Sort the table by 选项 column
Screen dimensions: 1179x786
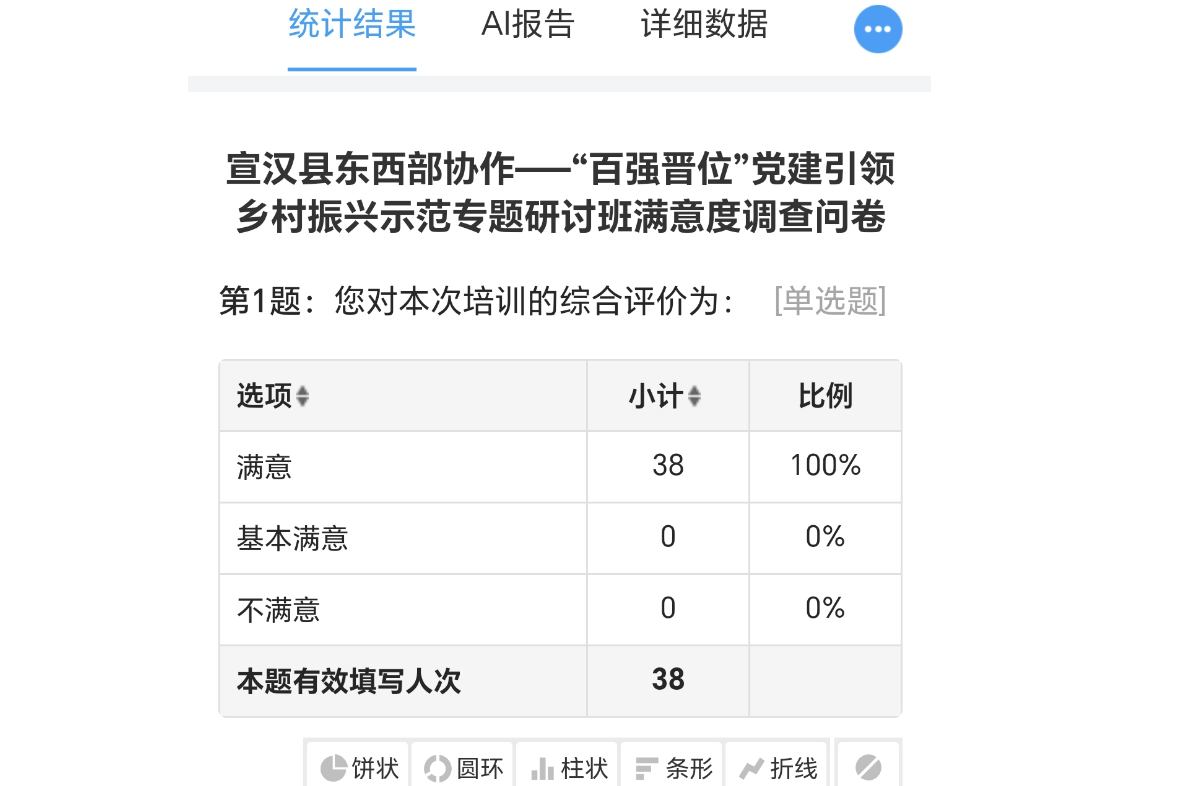tap(302, 397)
